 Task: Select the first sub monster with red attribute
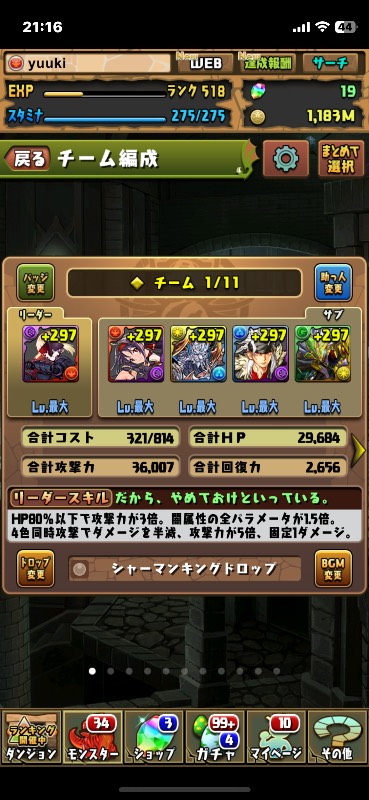(136, 354)
